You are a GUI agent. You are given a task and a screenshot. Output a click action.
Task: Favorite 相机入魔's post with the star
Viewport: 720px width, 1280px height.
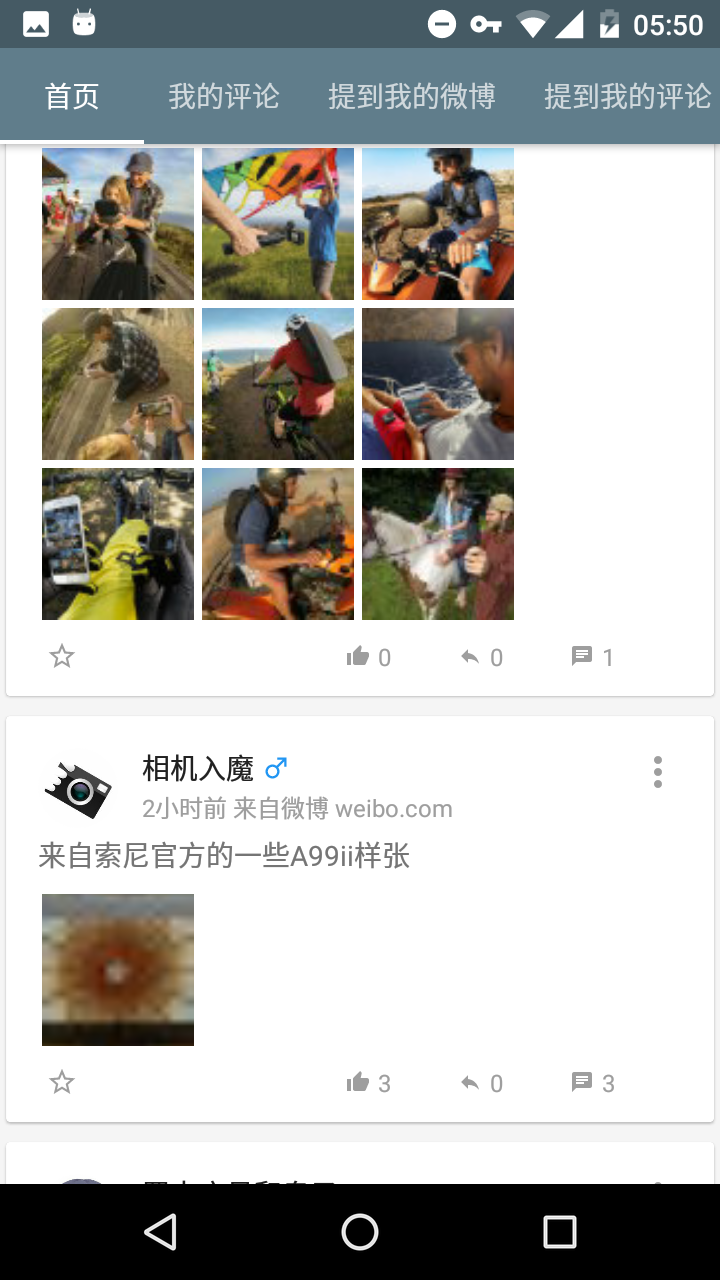click(x=62, y=1083)
